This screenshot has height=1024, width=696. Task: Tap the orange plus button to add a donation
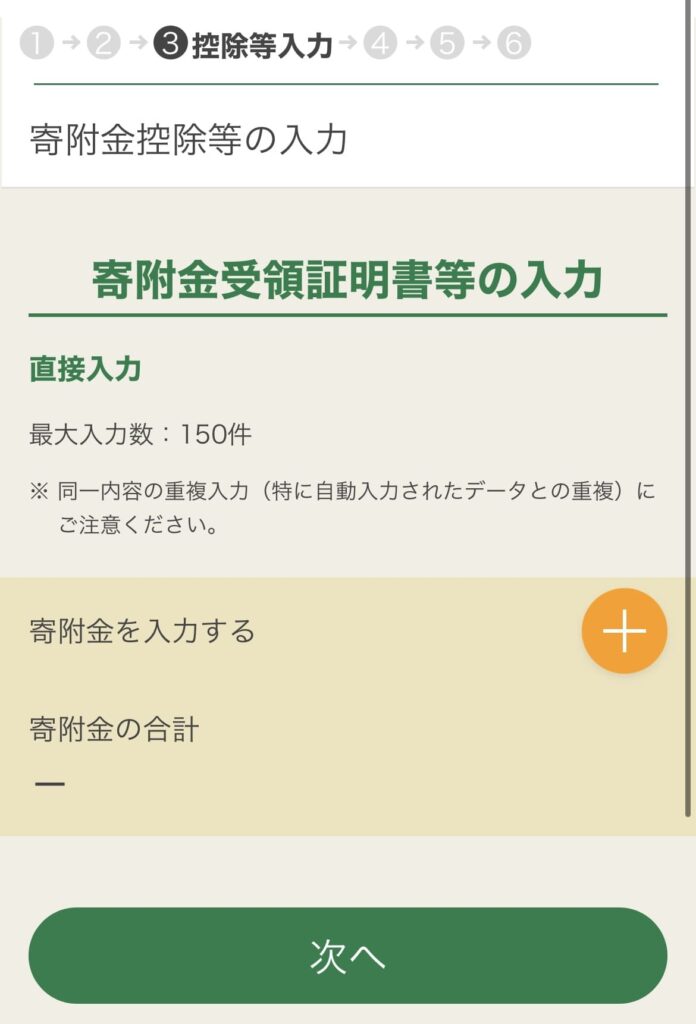[624, 631]
